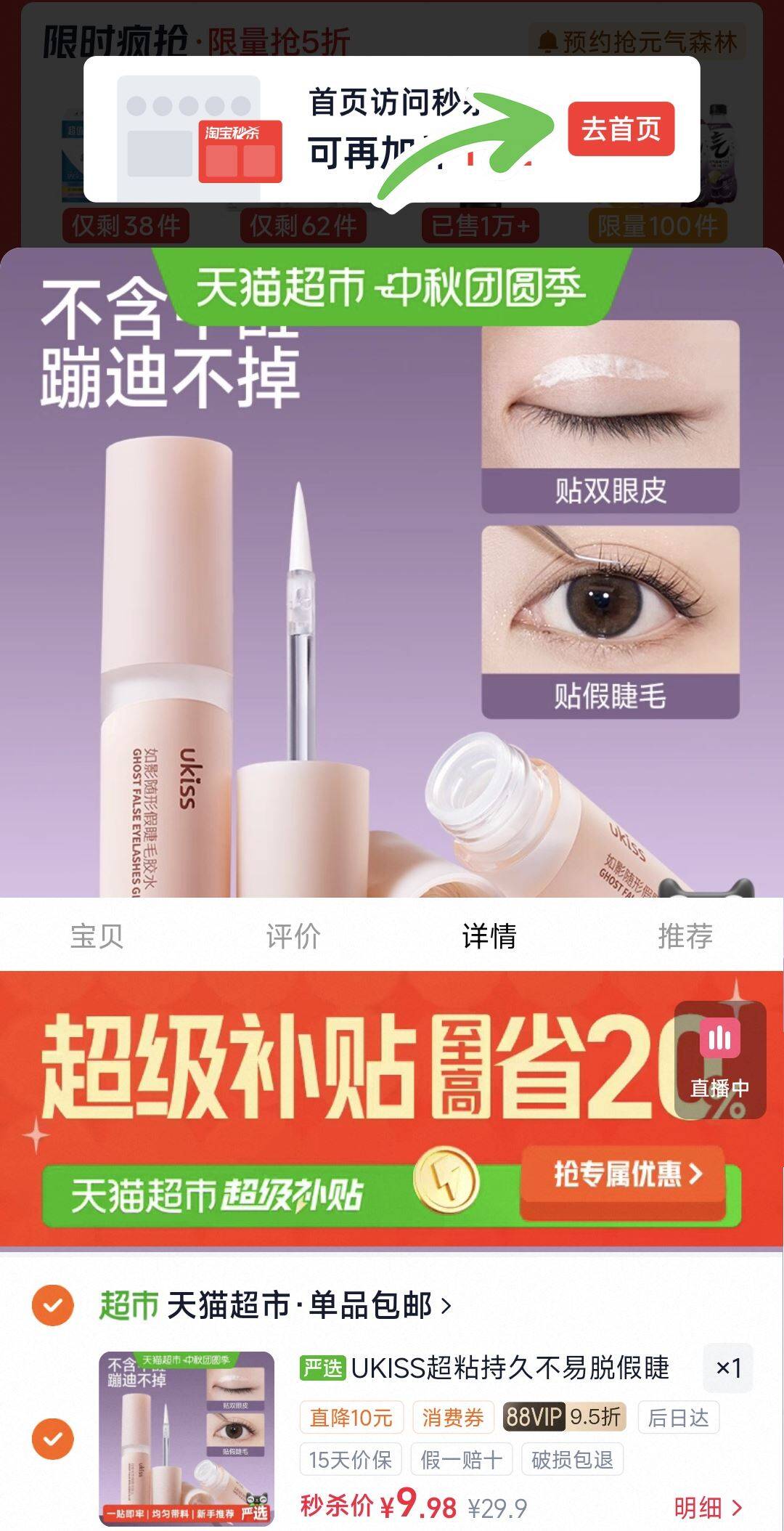Change the ×1 quantity selector
This screenshot has width=784, height=1531.
[x=728, y=1368]
